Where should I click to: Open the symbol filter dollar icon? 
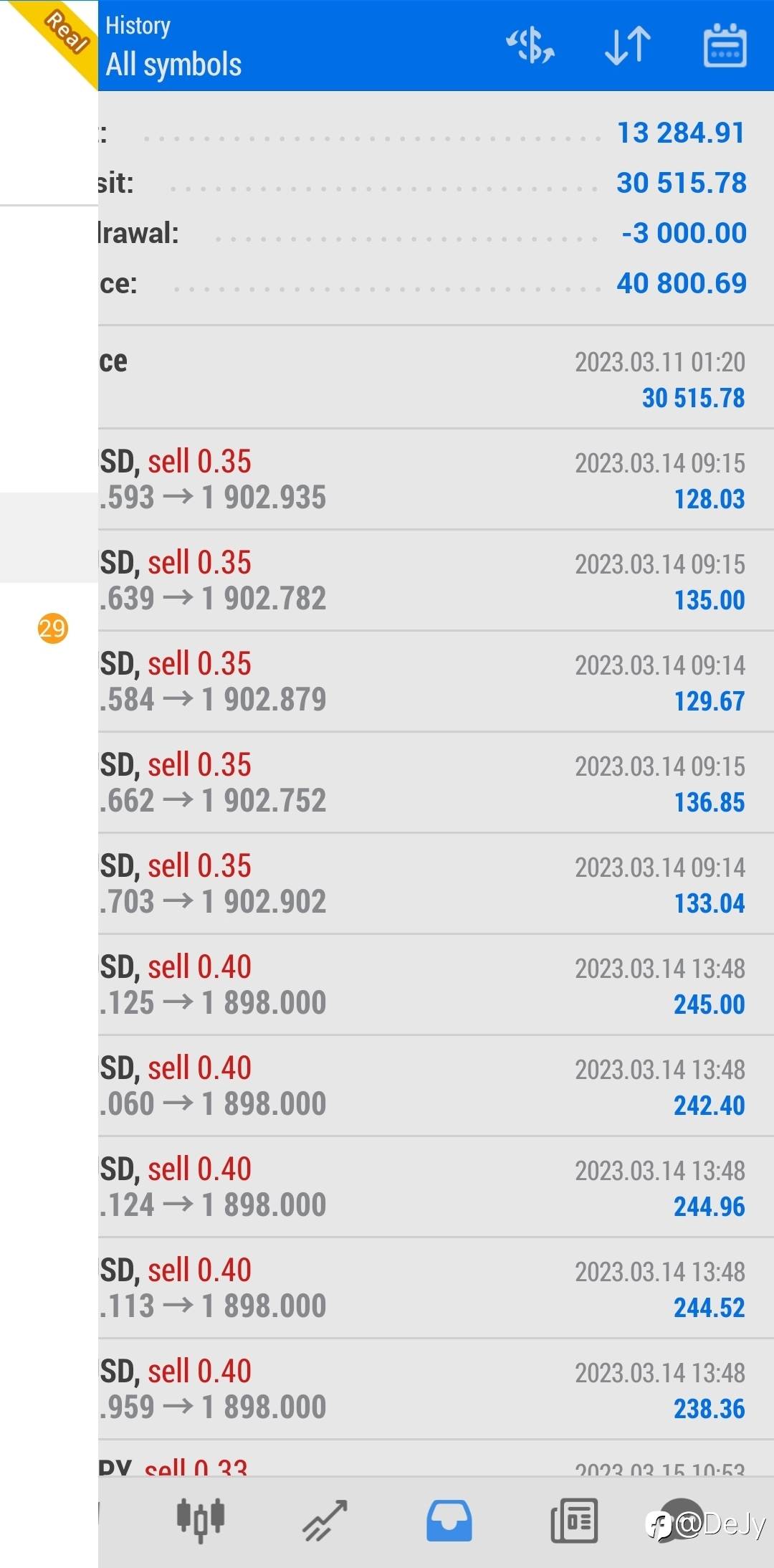530,46
